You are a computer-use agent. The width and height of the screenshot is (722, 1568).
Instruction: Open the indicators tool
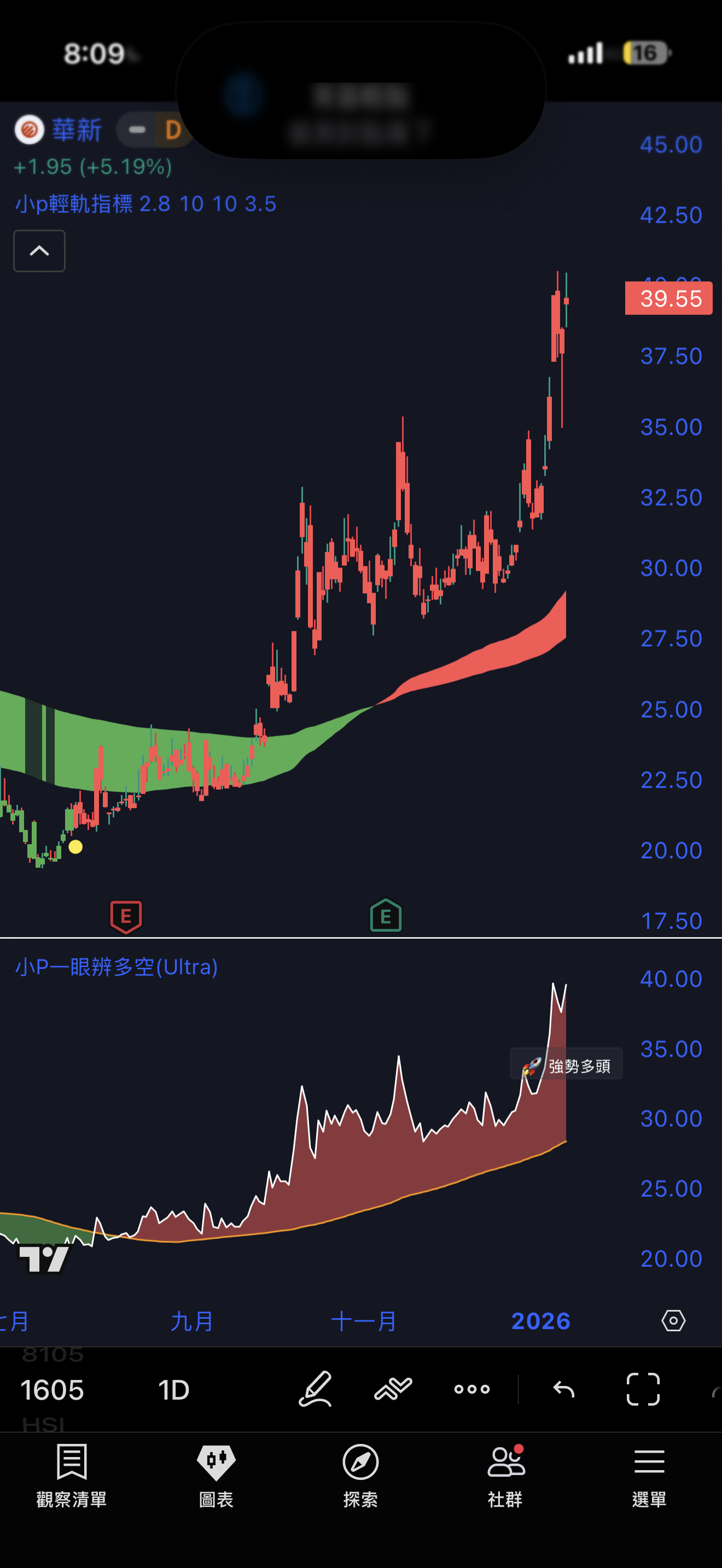click(x=393, y=1389)
